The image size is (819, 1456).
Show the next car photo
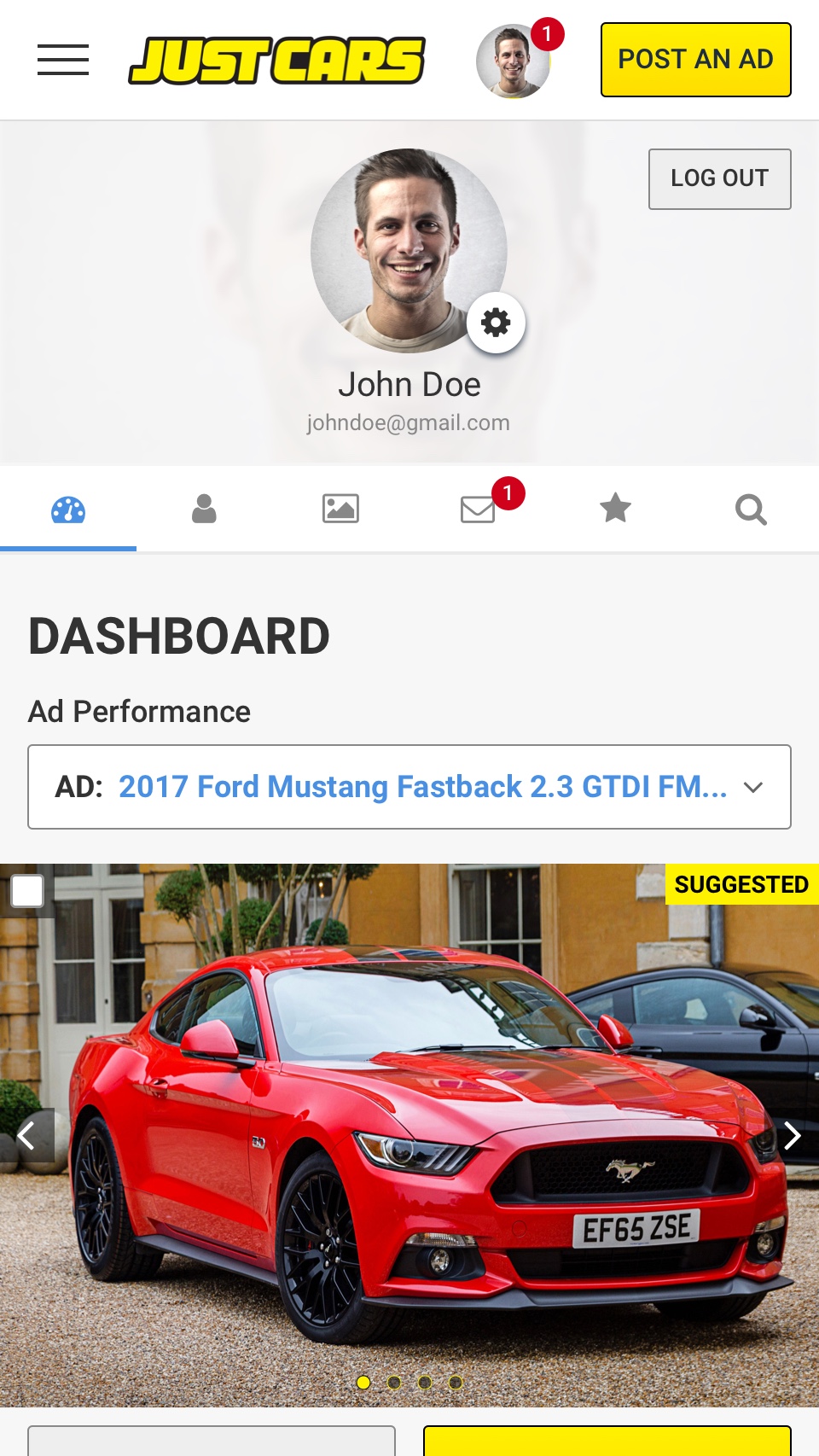pos(792,1135)
